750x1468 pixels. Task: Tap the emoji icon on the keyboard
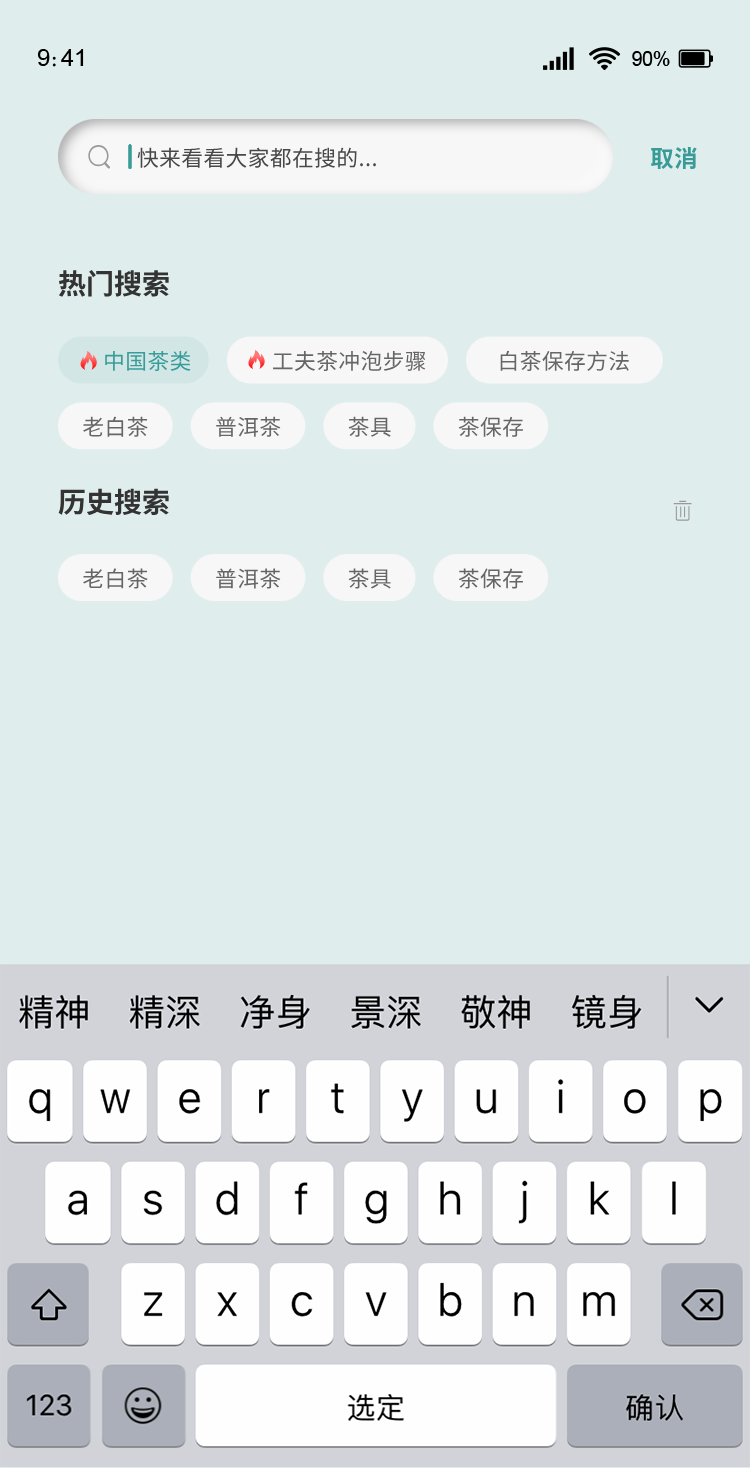[143, 1405]
